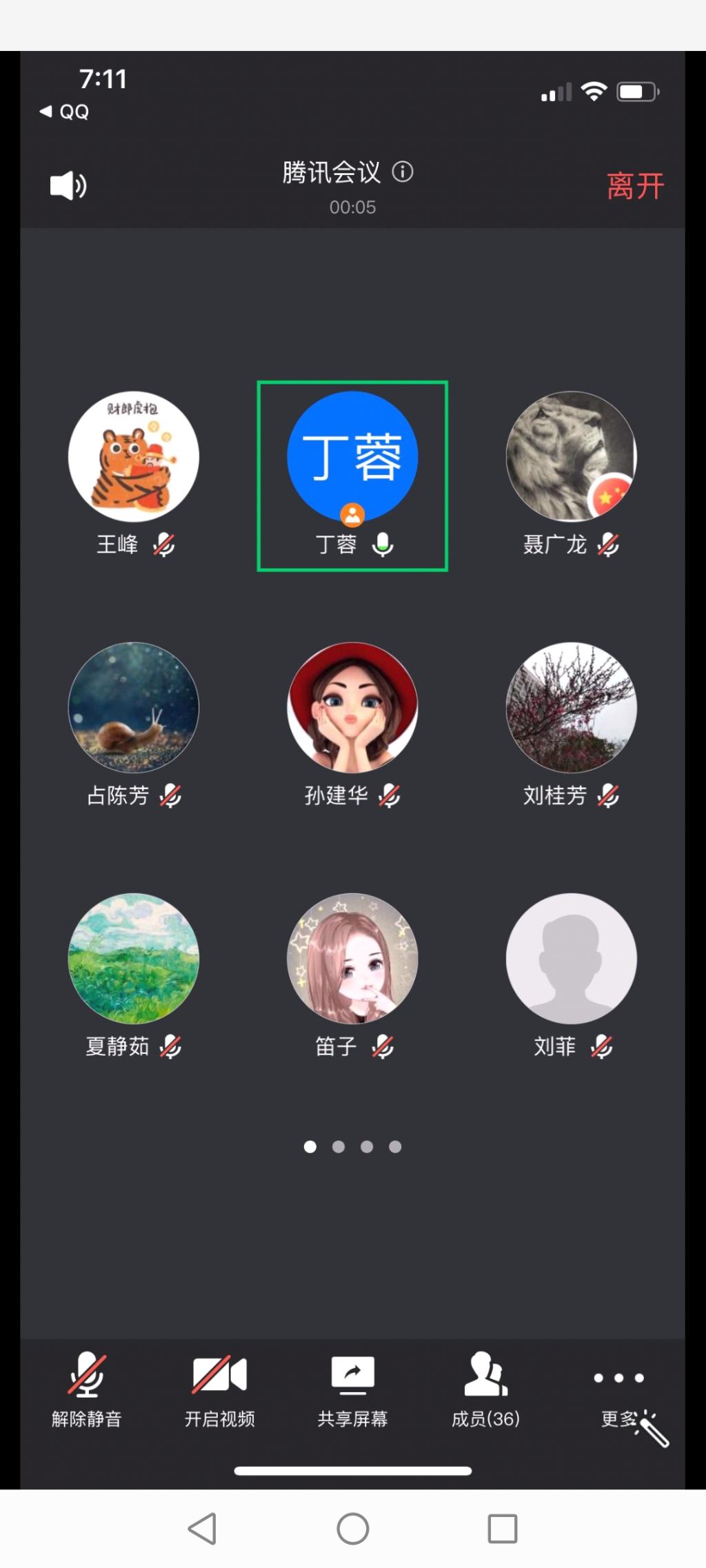Return to QQ via the back link
This screenshot has width=706, height=1568.
tap(65, 112)
